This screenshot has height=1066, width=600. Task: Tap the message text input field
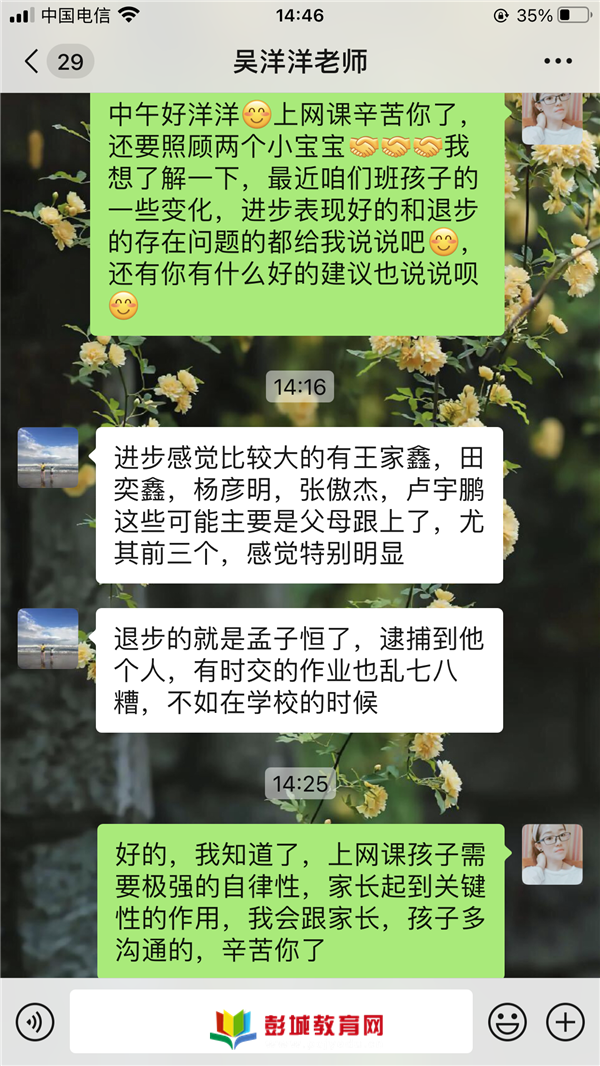click(270, 1022)
